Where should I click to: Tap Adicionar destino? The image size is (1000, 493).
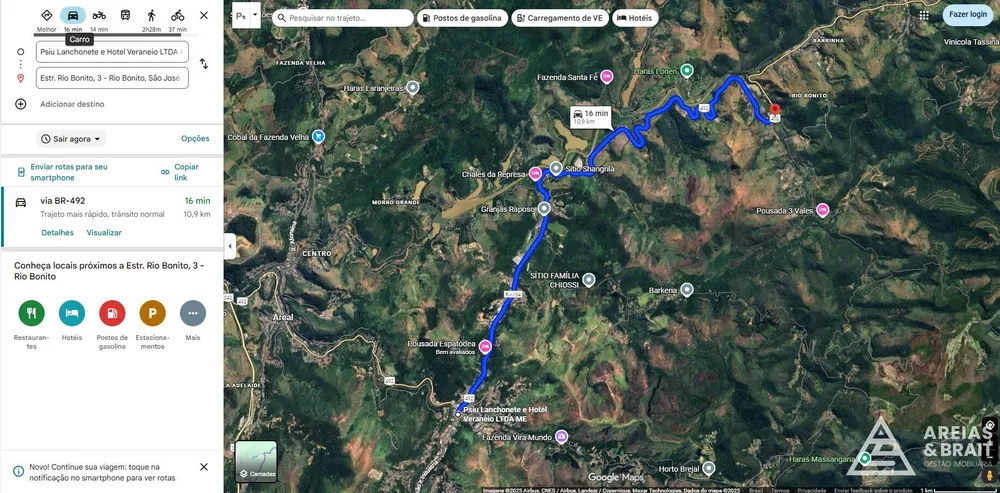tap(71, 104)
